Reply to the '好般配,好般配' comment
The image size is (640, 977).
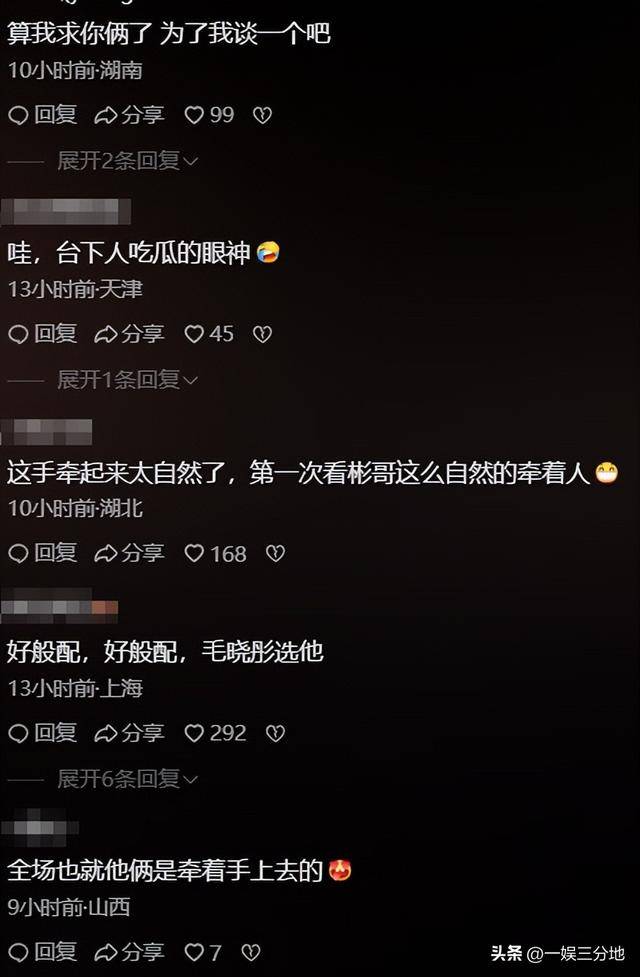point(43,733)
